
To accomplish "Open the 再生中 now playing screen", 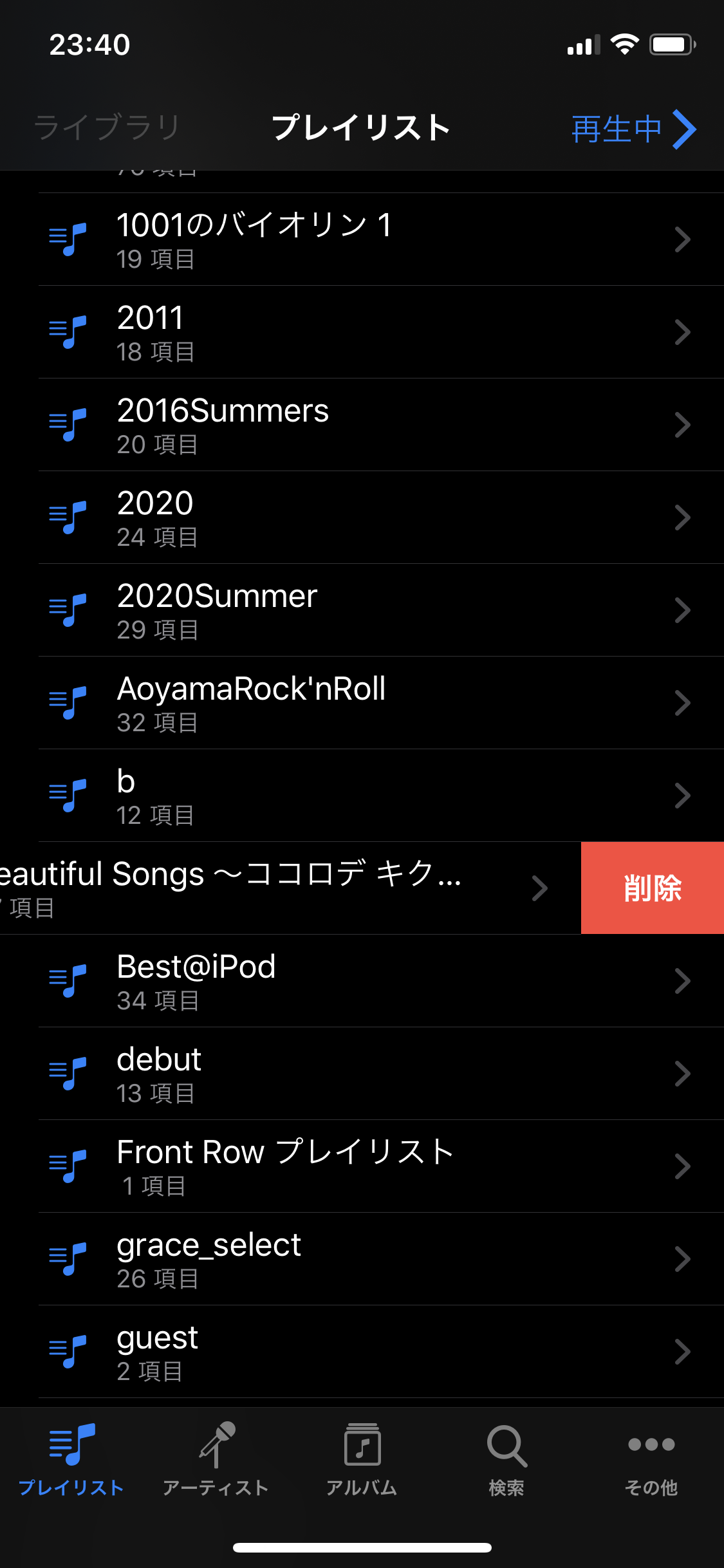I will tap(633, 129).
